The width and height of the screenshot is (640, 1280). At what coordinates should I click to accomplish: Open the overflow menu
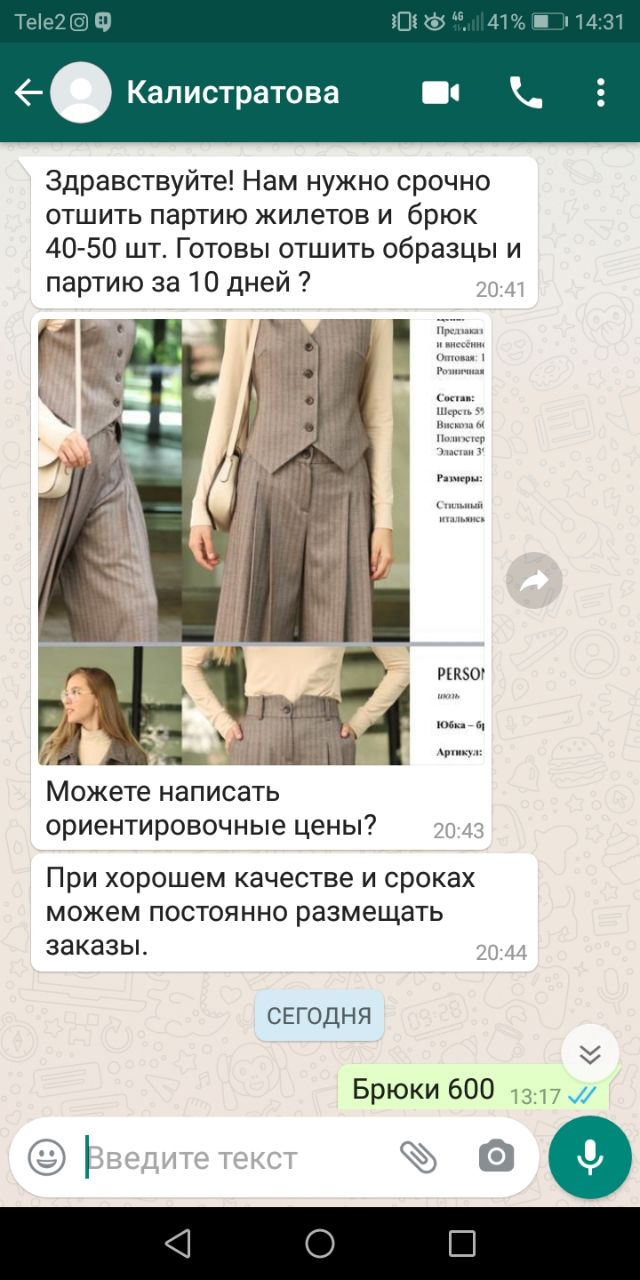click(600, 93)
